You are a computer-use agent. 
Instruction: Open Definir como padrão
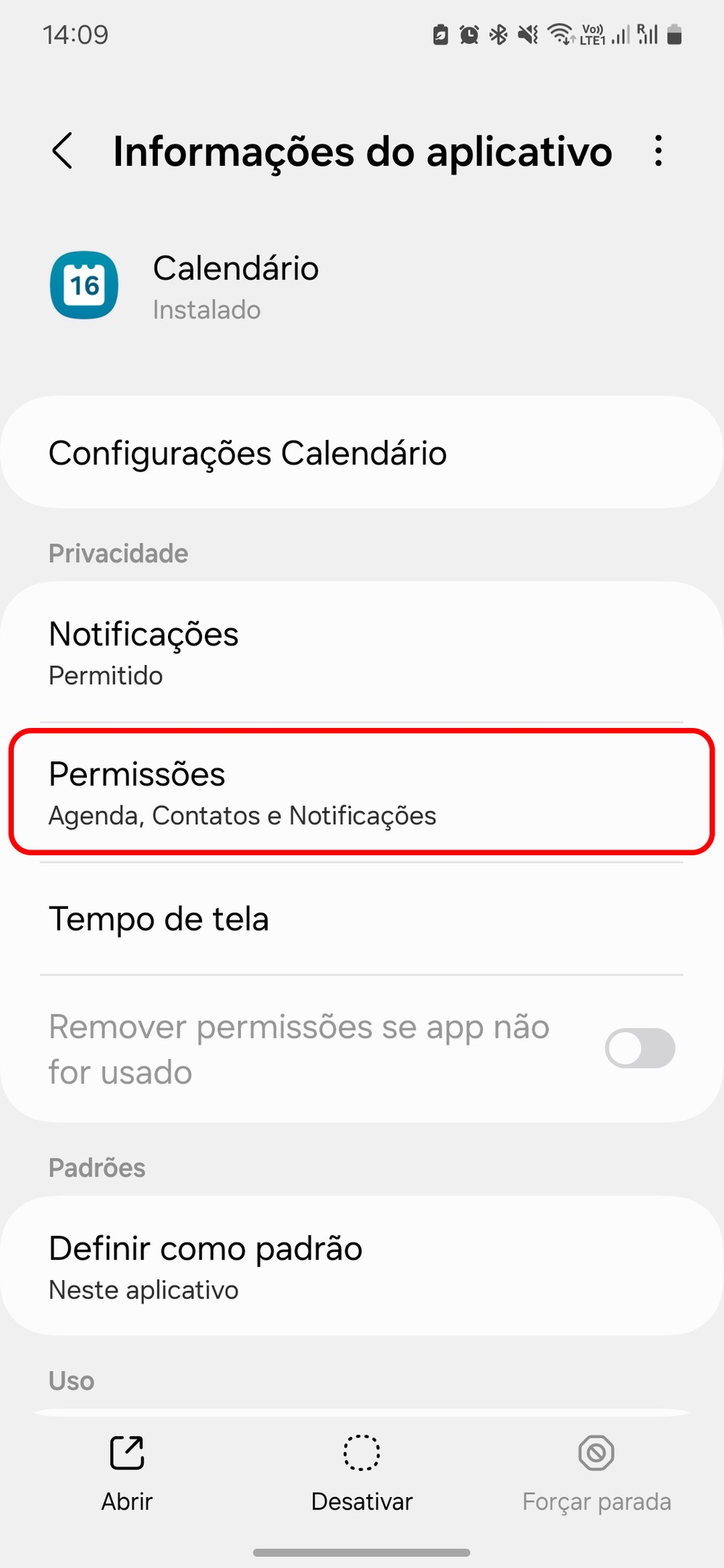tap(362, 1266)
